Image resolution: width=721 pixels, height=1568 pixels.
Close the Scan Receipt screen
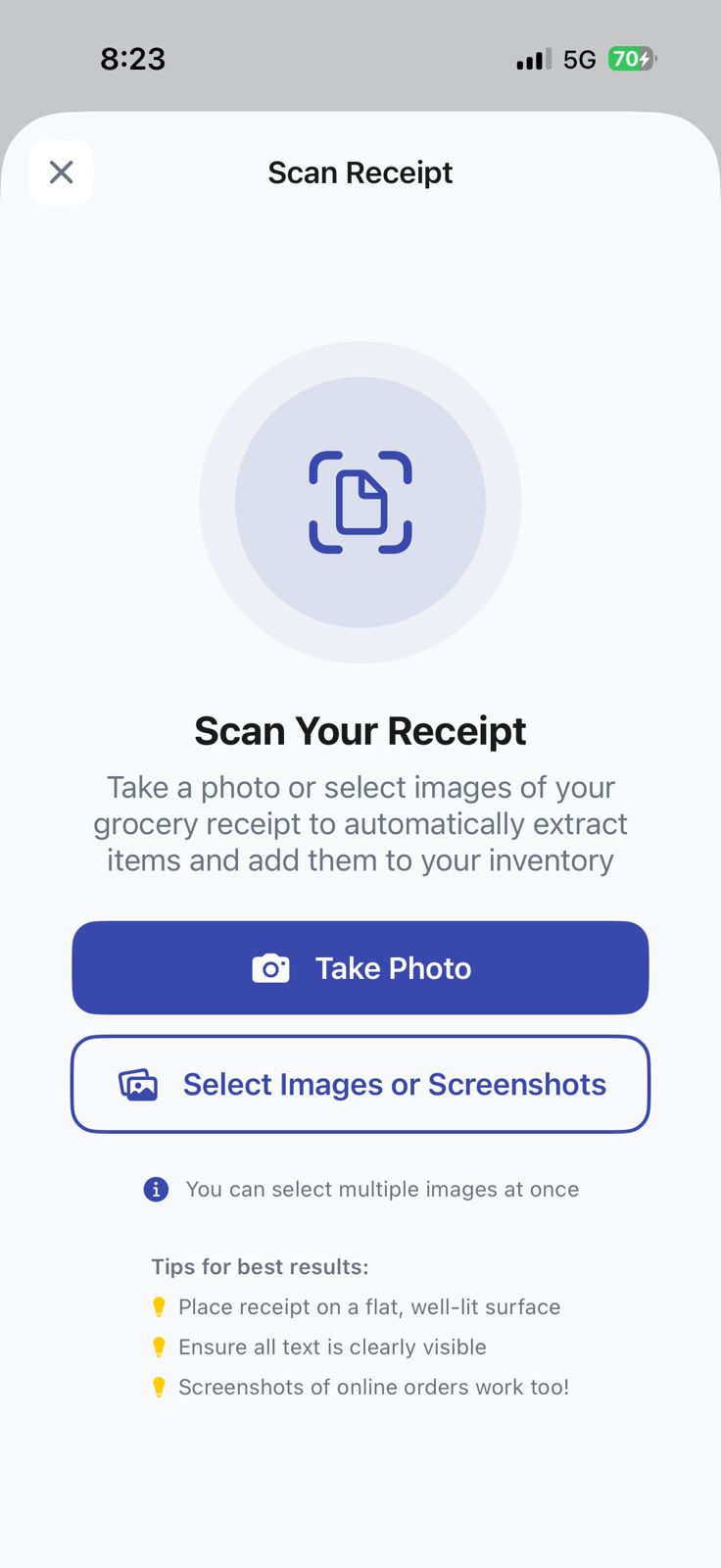coord(61,171)
